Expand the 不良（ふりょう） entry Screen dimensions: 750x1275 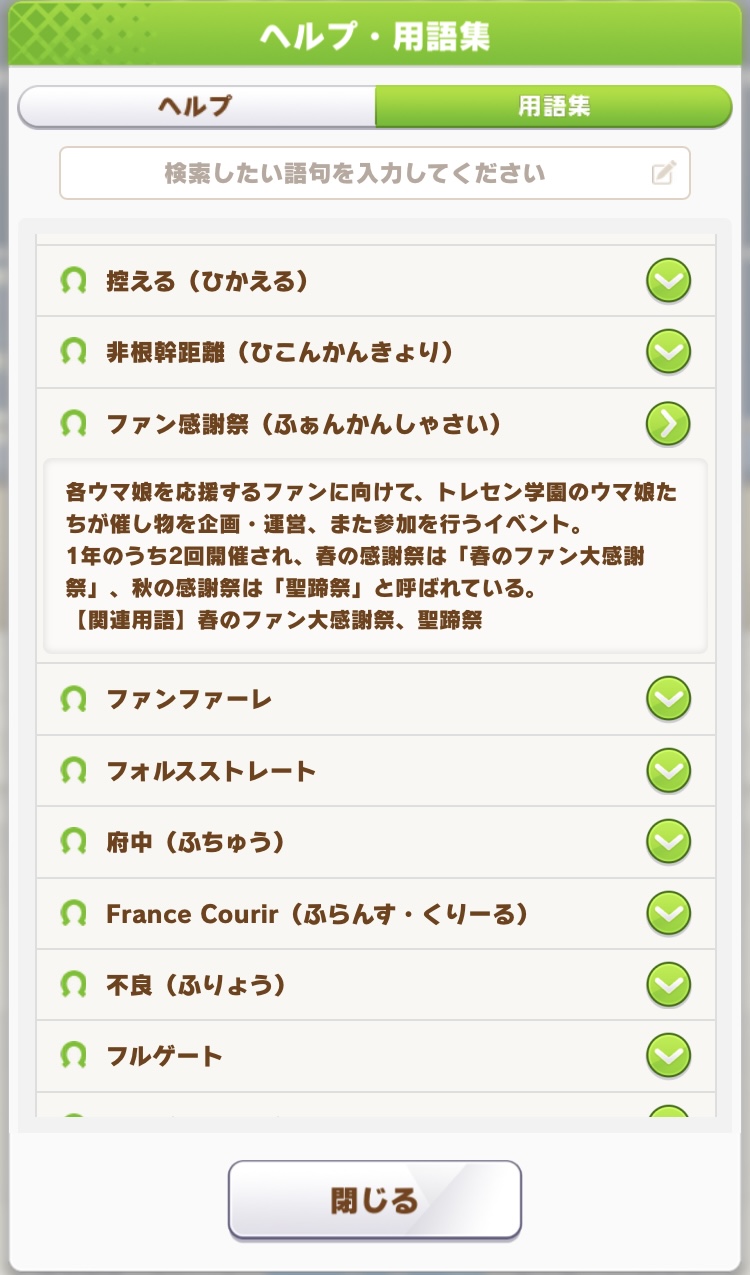[x=376, y=985]
